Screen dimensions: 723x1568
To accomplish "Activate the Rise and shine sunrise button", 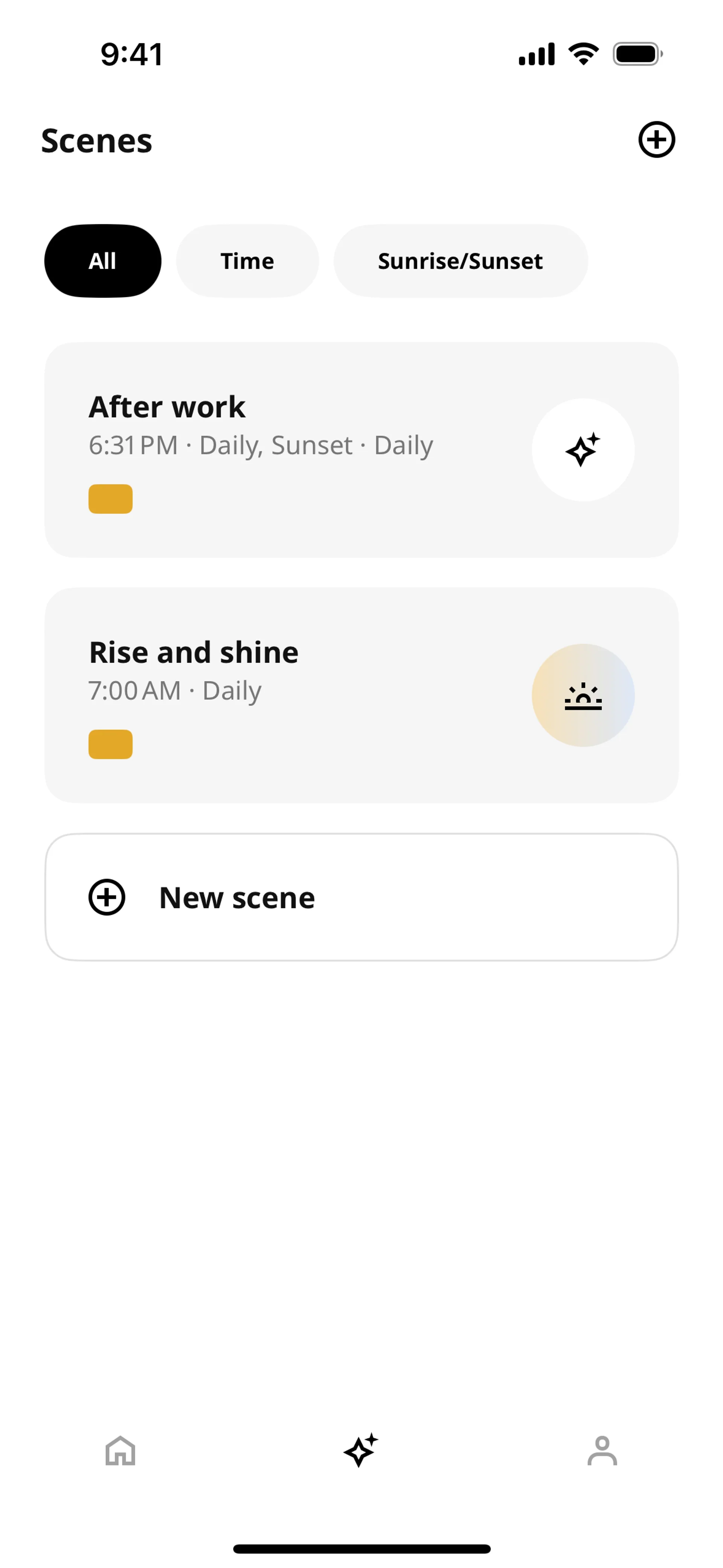I will (x=583, y=695).
